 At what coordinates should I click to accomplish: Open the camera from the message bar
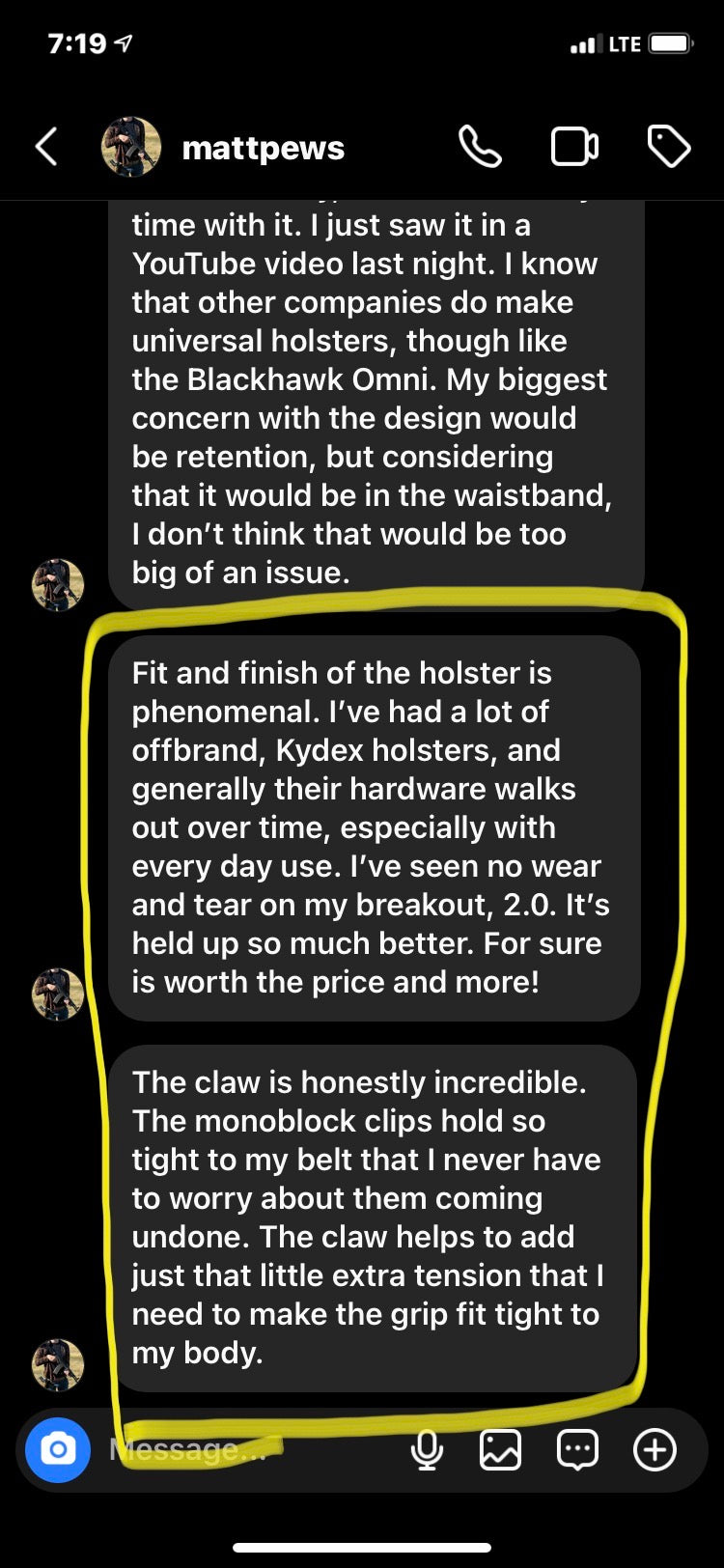58,1449
